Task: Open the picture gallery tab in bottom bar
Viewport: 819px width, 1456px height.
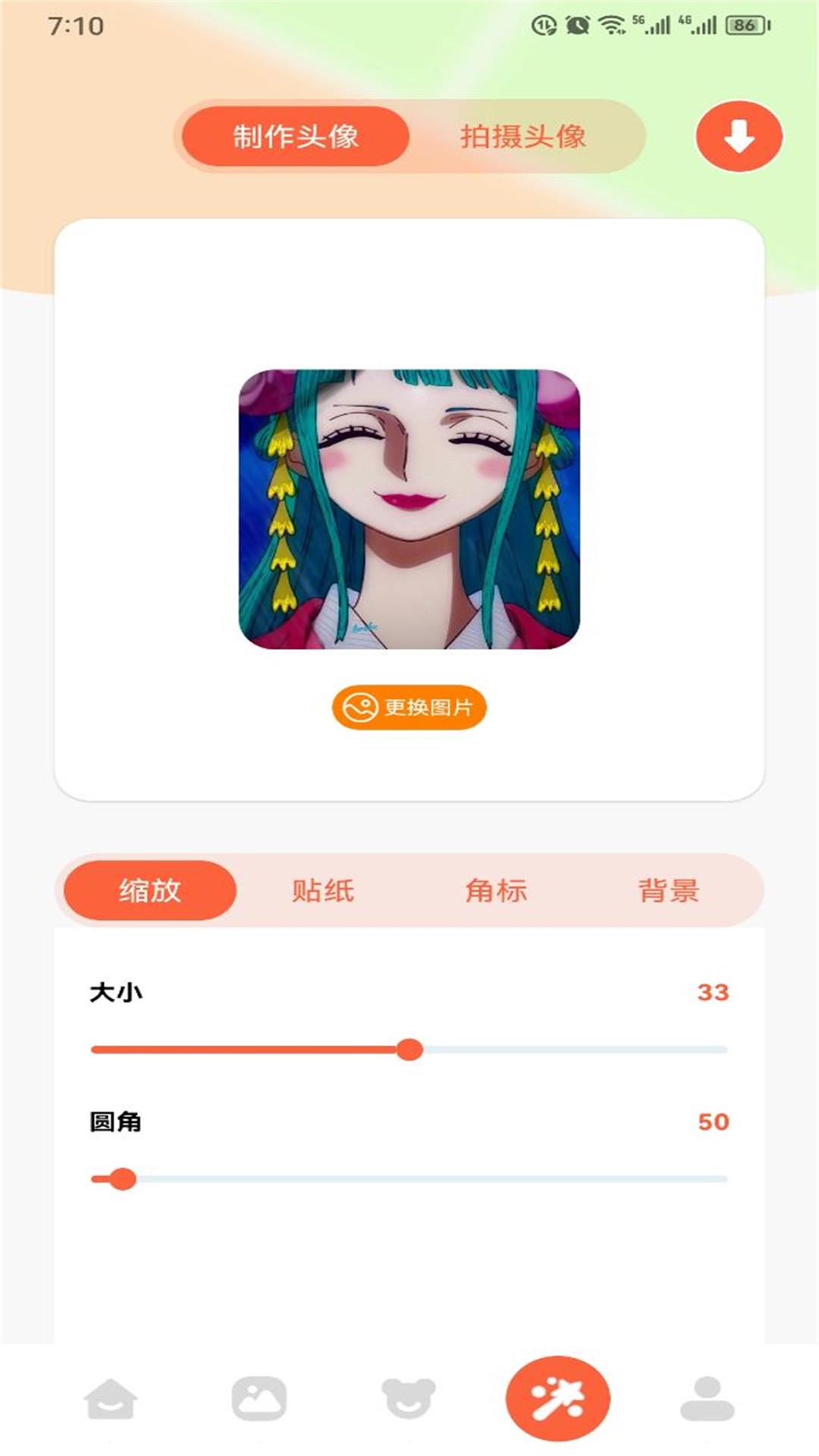Action: click(x=259, y=1399)
